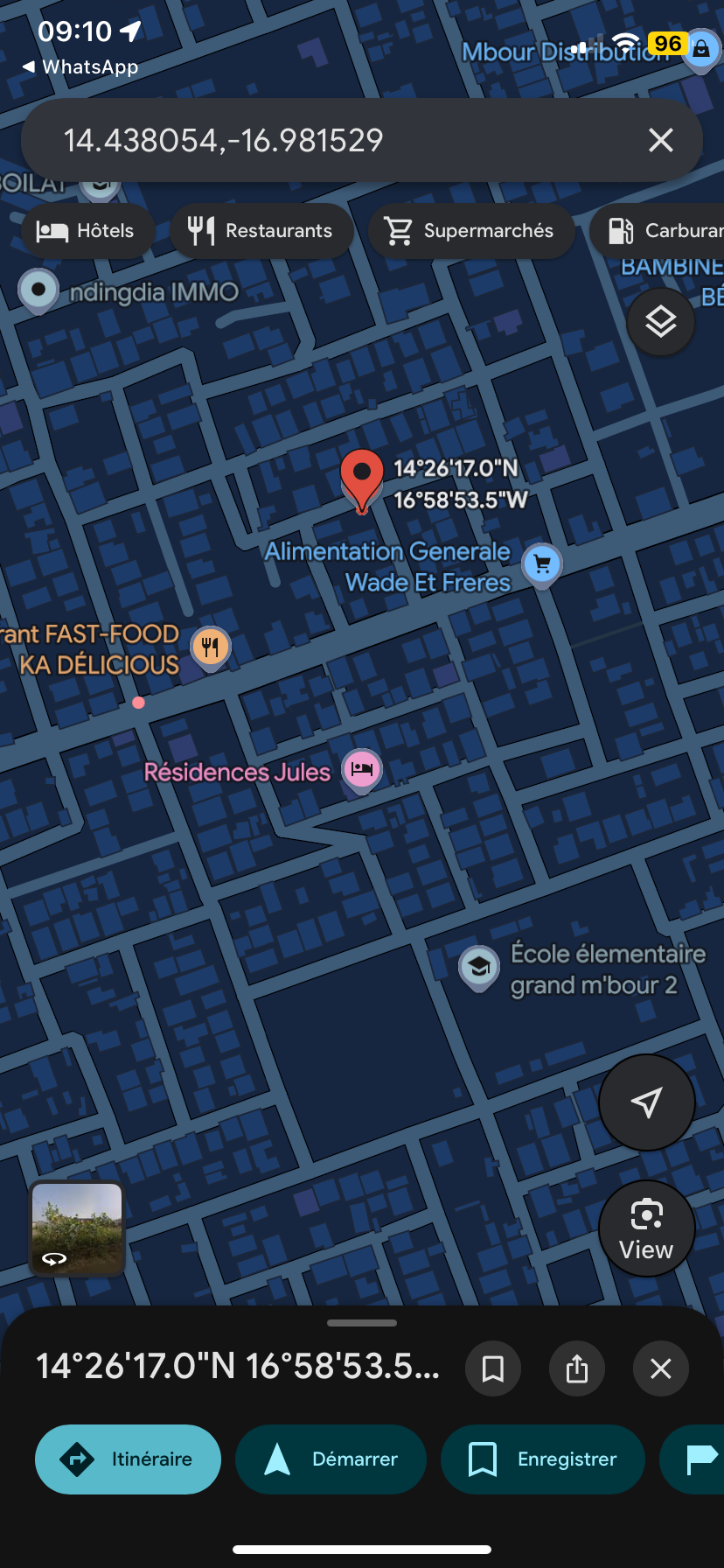The image size is (724, 1568).
Task: Select the Supermarchés filter chip
Action: click(x=471, y=231)
